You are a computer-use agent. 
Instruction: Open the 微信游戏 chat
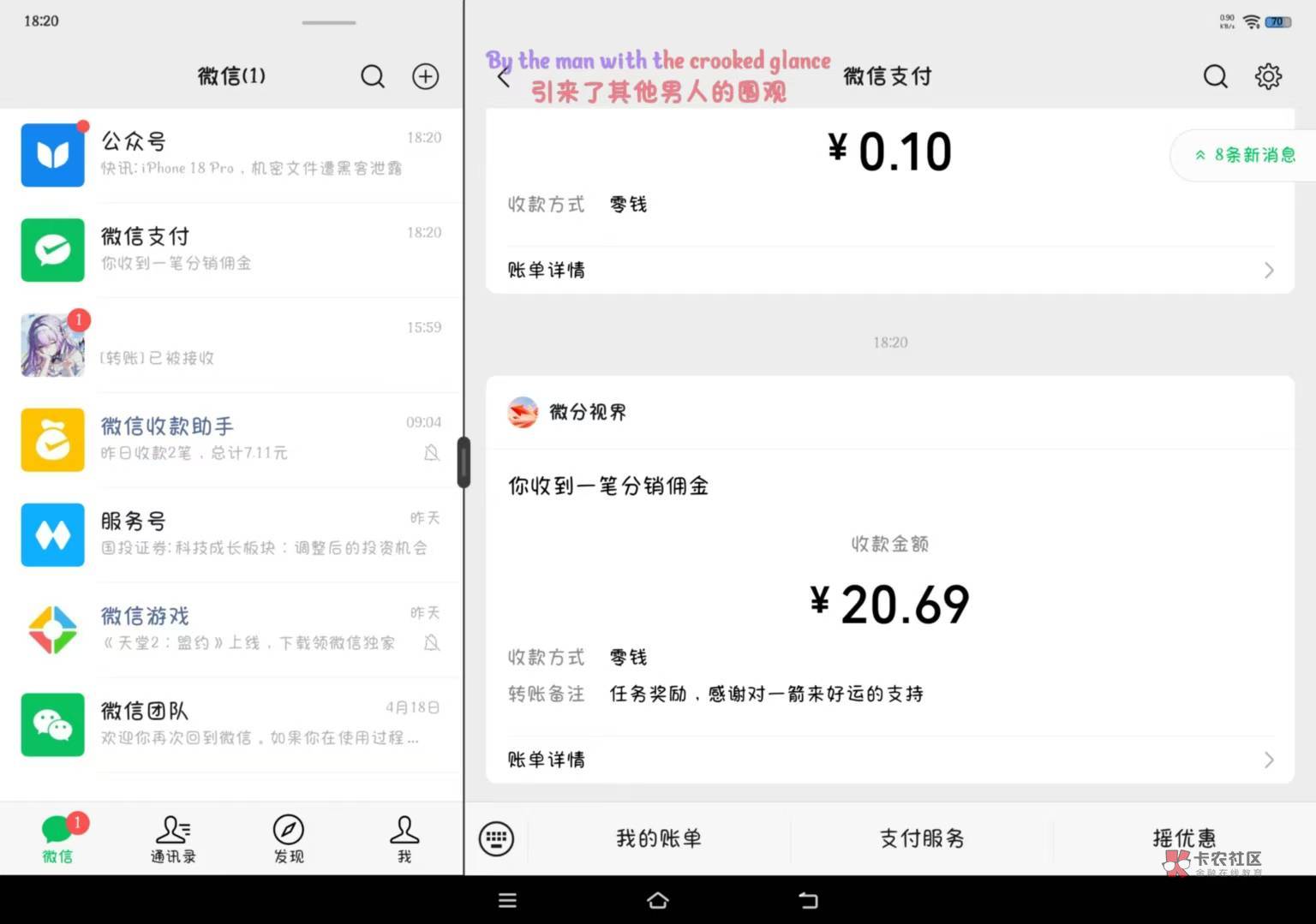pyautogui.click(x=231, y=630)
